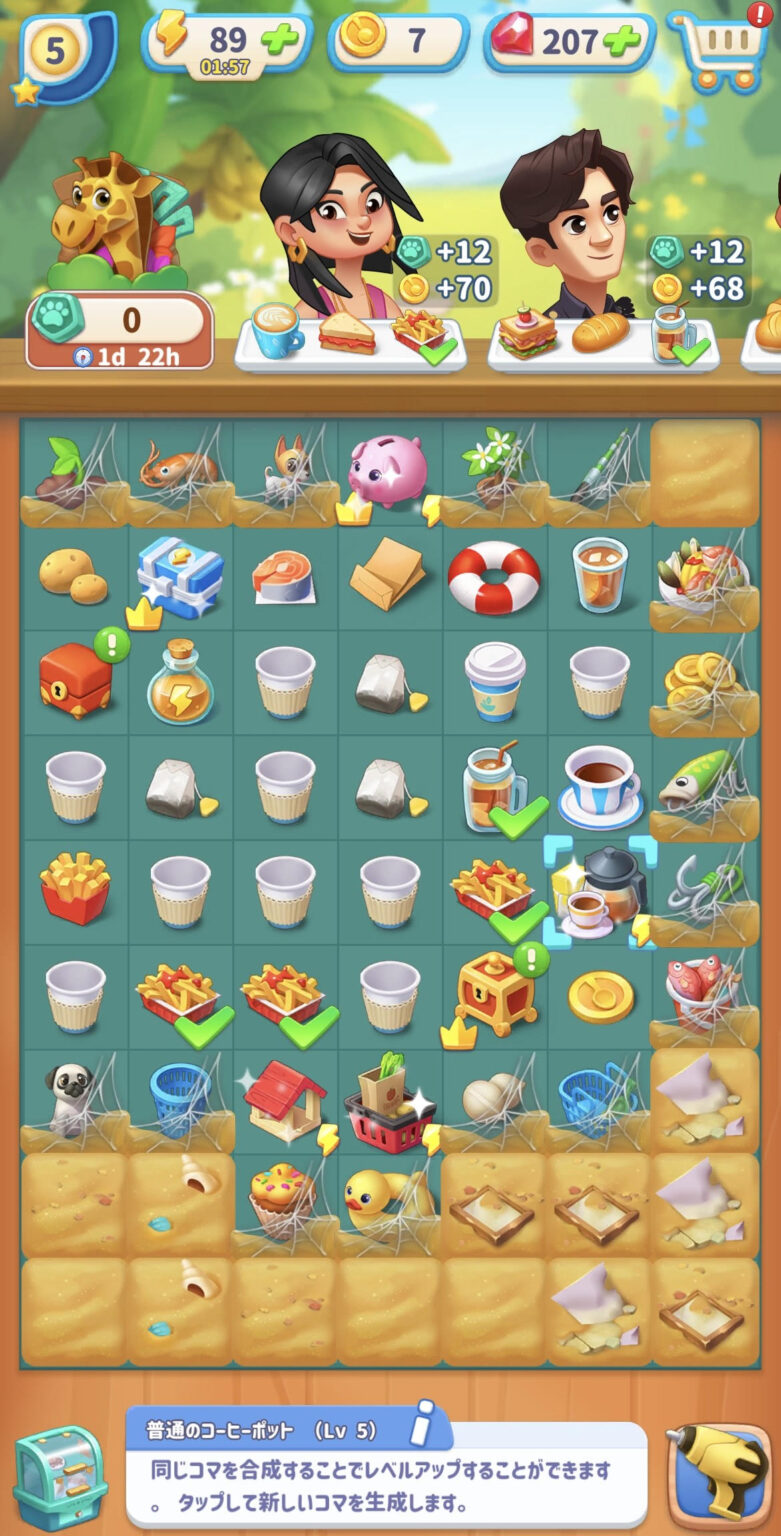
Task: Open the golden treasure chest with crown
Action: point(494,993)
